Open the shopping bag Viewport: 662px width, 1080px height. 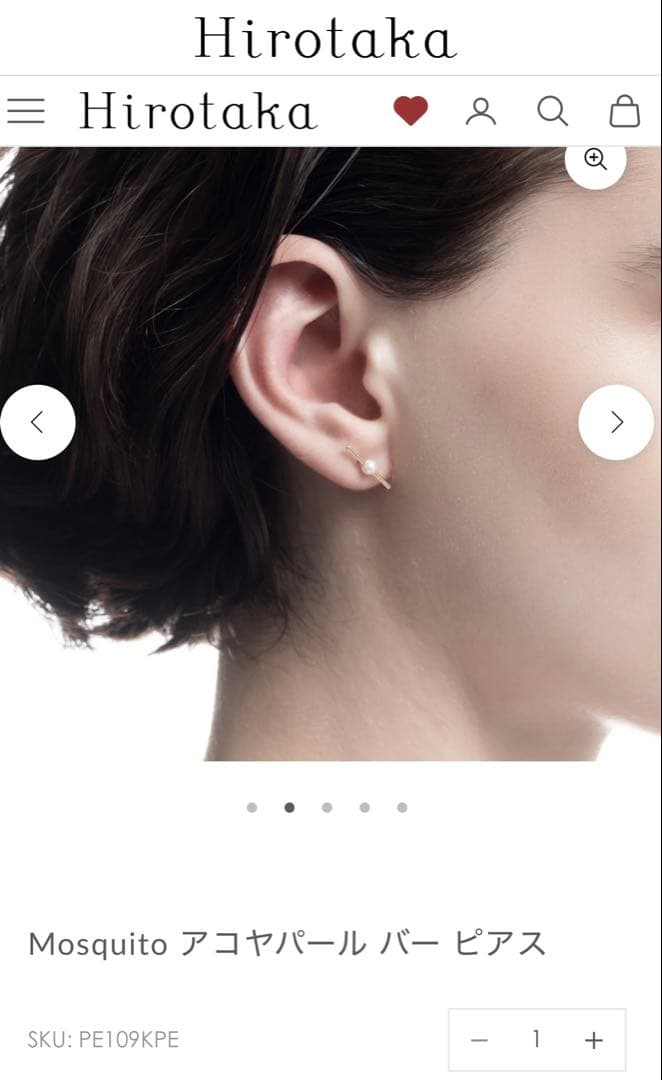pyautogui.click(x=625, y=111)
